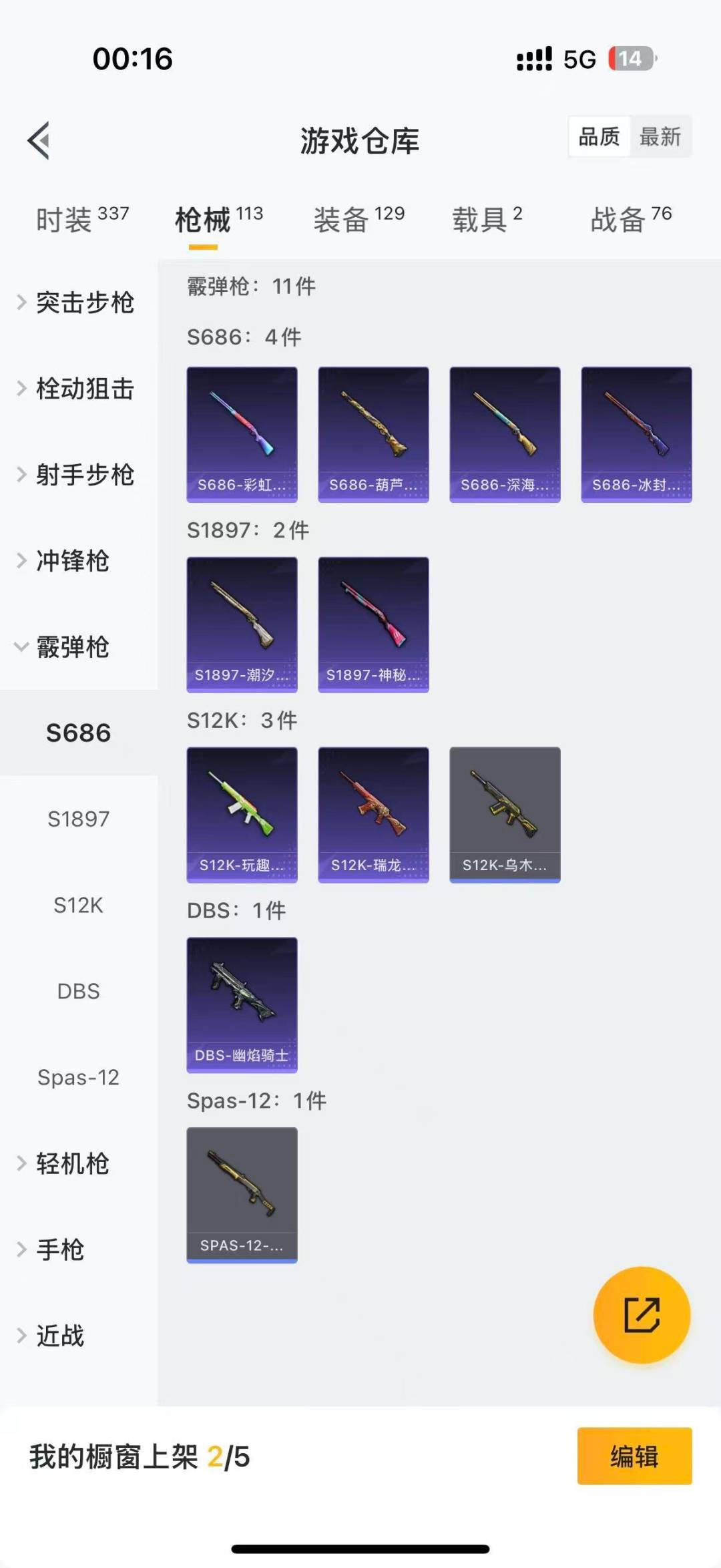Tap the 编辑 button
This screenshot has width=721, height=1568.
(x=634, y=1456)
